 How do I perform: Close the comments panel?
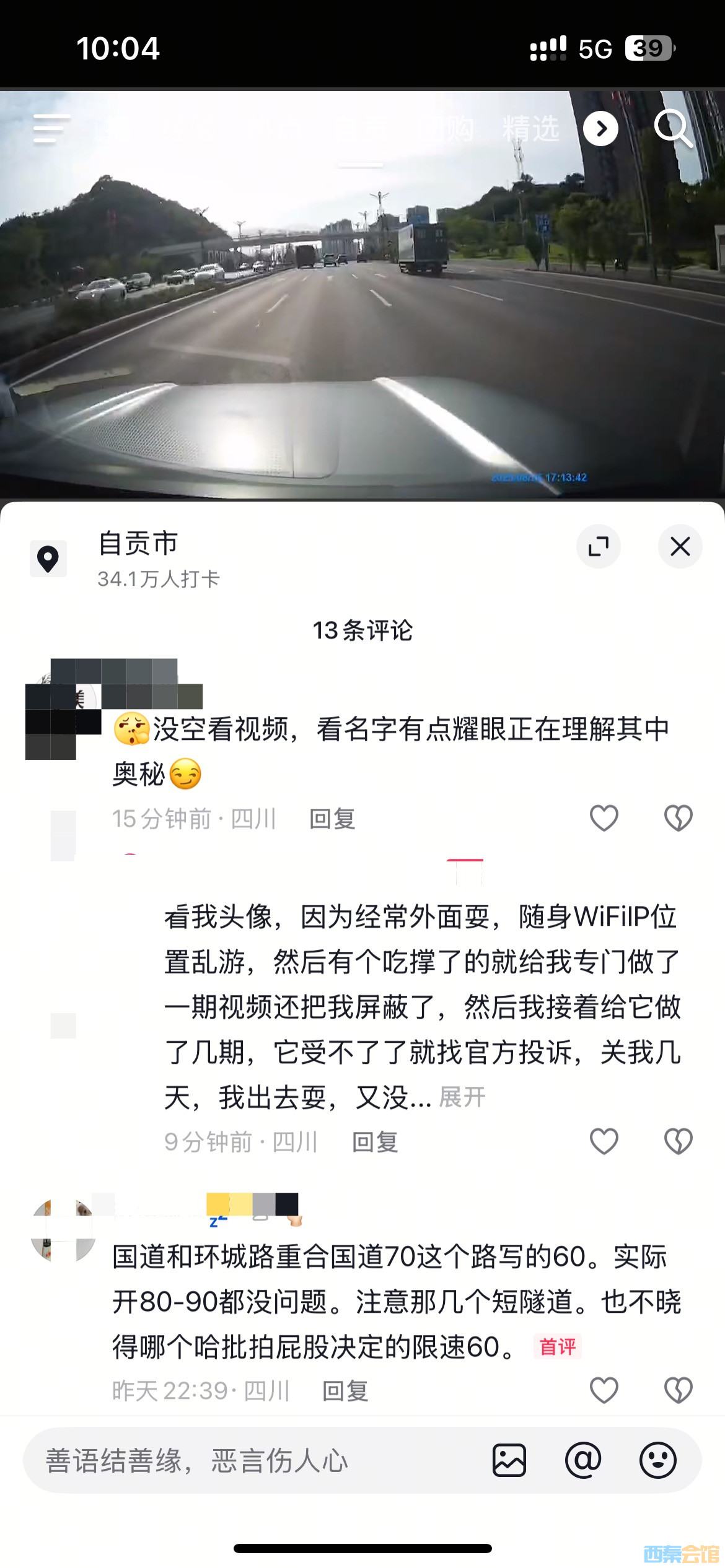click(x=680, y=546)
